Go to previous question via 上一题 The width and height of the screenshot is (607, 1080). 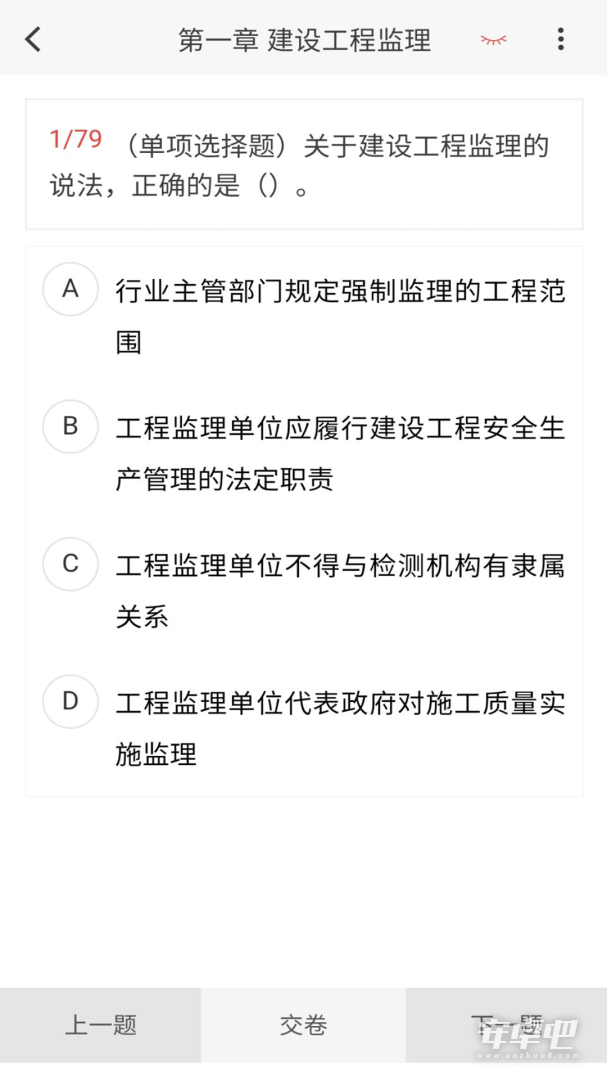(101, 1025)
